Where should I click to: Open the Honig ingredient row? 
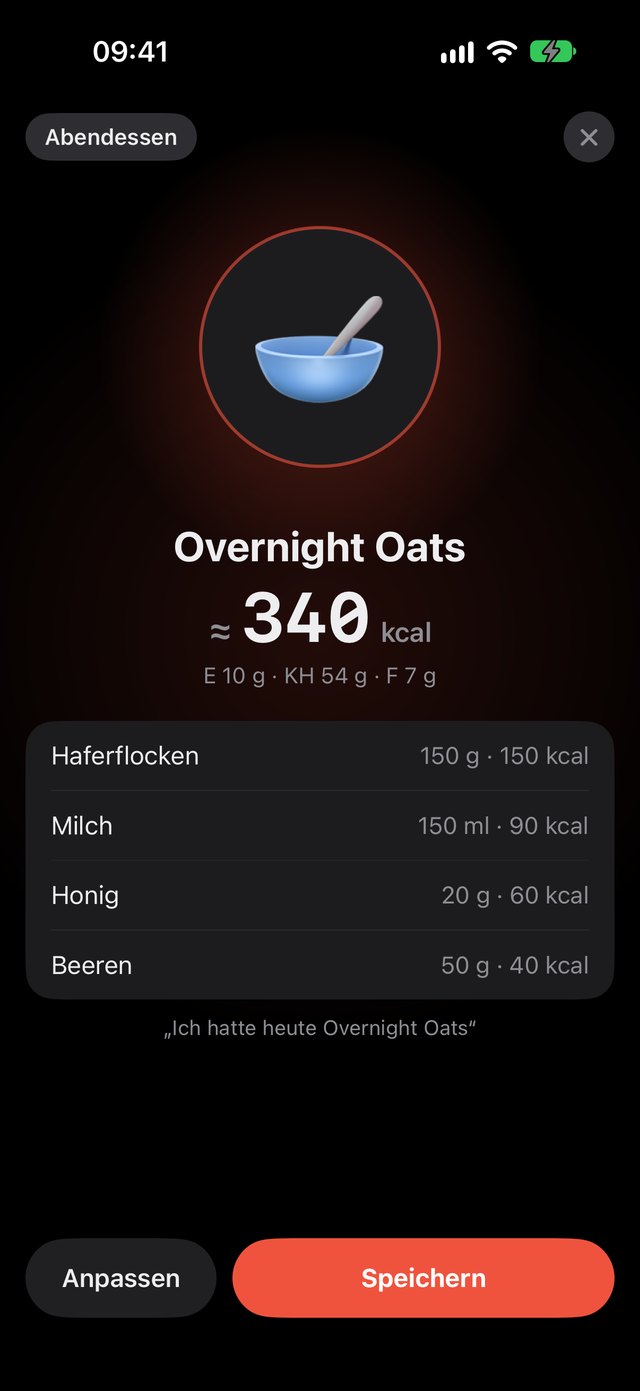point(320,896)
